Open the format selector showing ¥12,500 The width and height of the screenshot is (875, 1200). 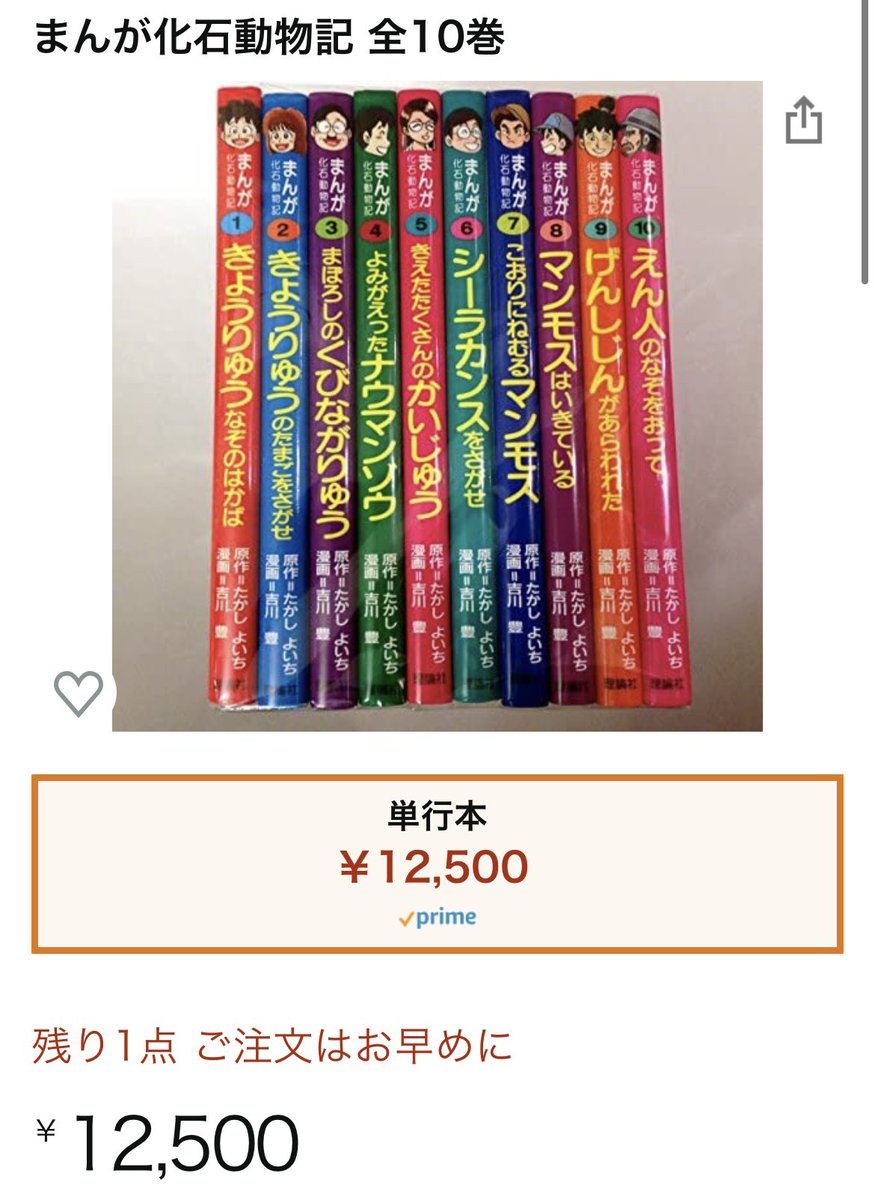pos(437,860)
